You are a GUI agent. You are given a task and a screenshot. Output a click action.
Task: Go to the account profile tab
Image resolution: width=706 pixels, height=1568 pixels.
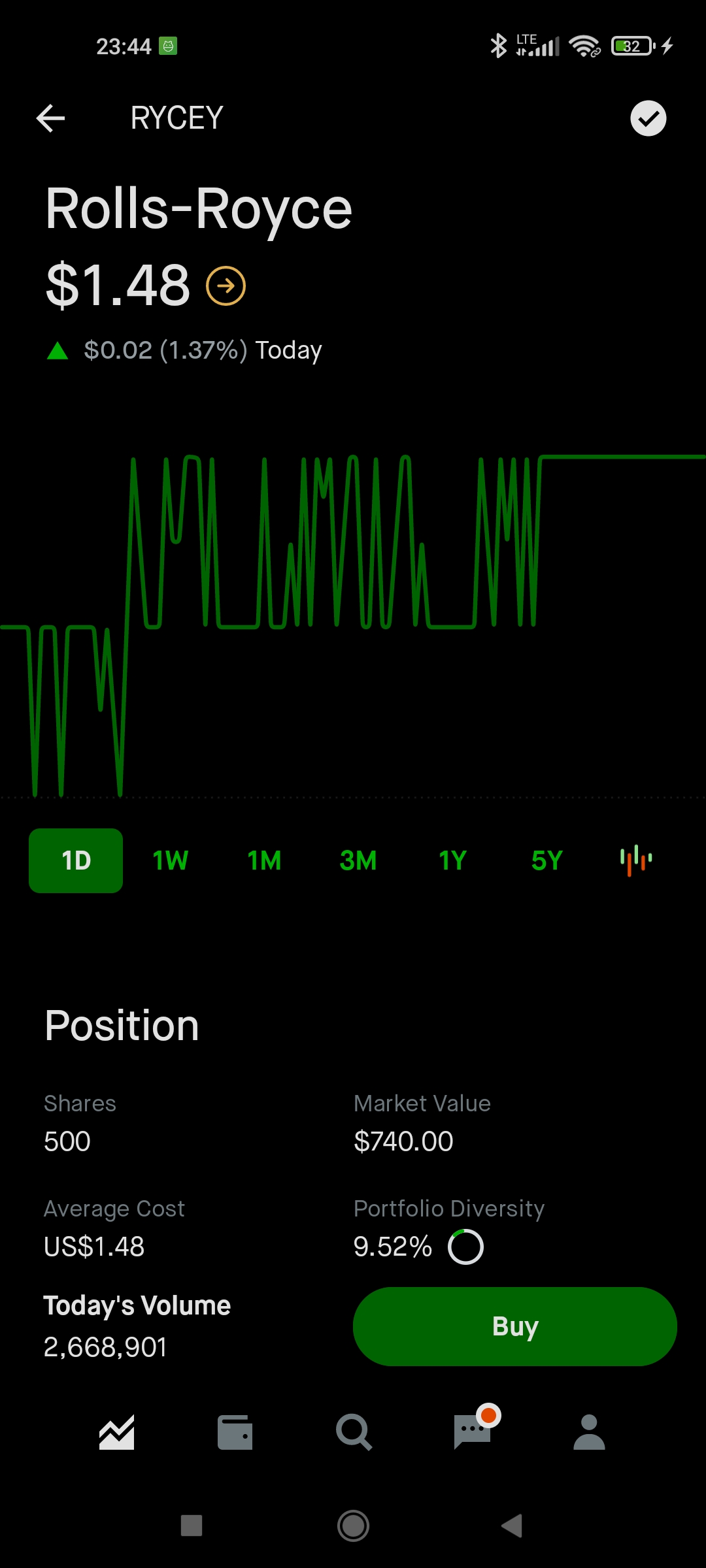tap(589, 1432)
